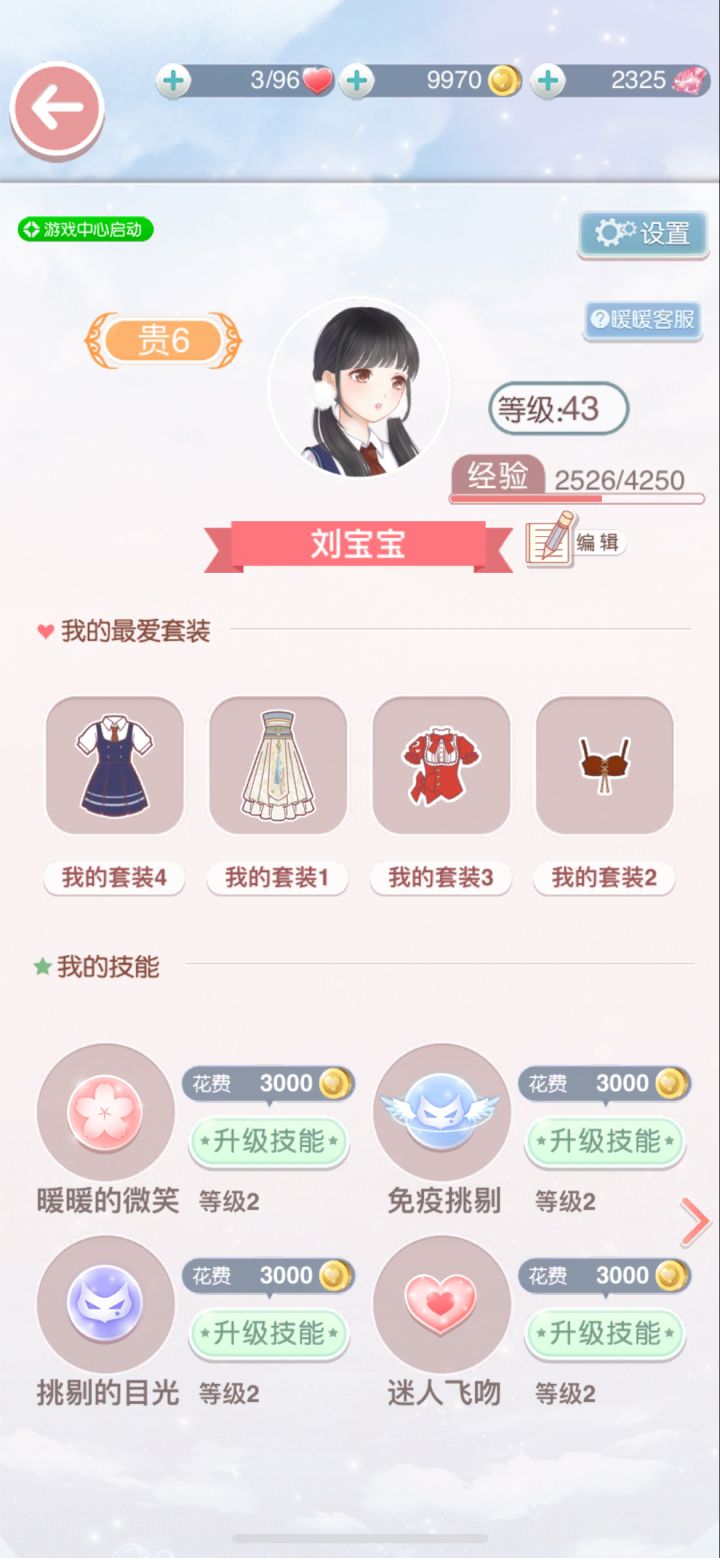Tap the plus to add hearts

[x=175, y=80]
